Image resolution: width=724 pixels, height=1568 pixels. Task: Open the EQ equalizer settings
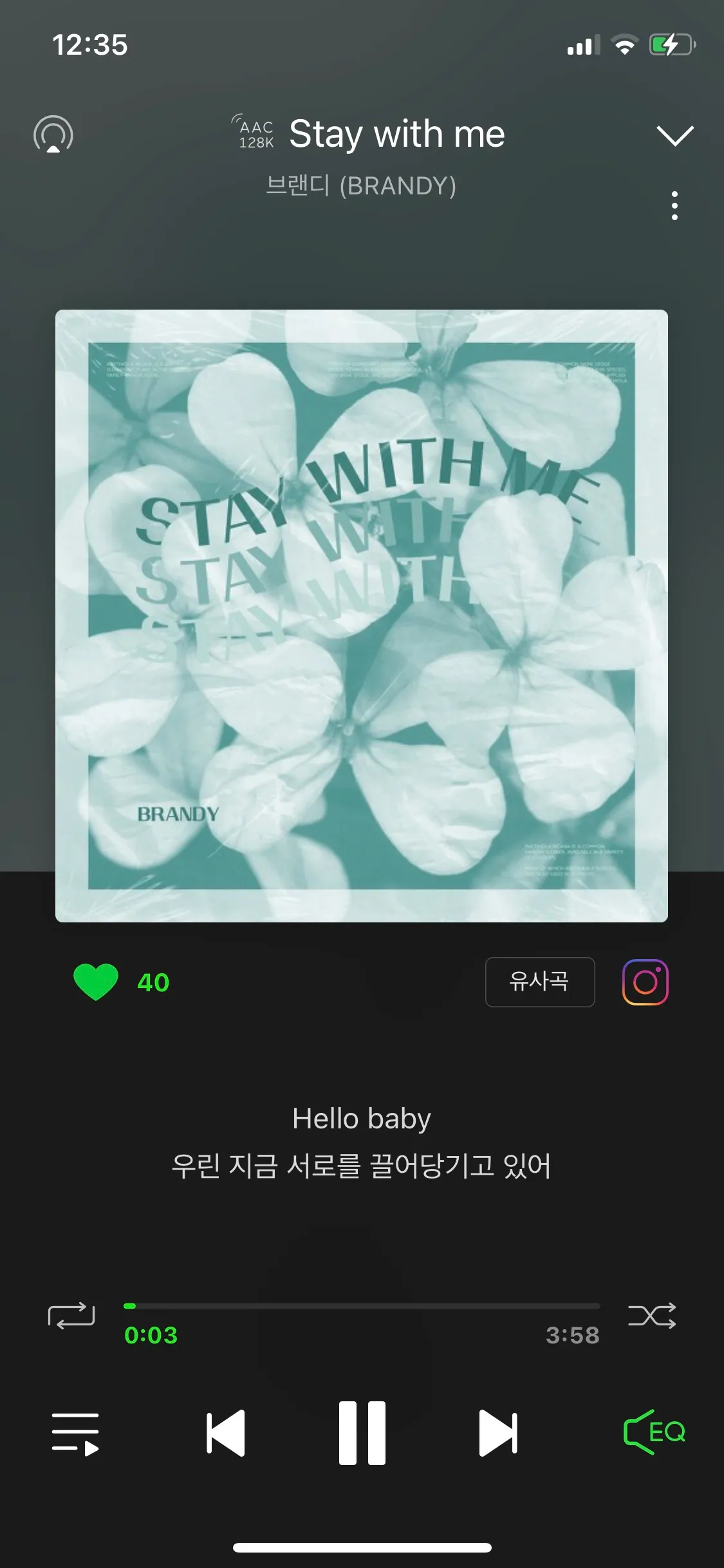(x=654, y=1433)
